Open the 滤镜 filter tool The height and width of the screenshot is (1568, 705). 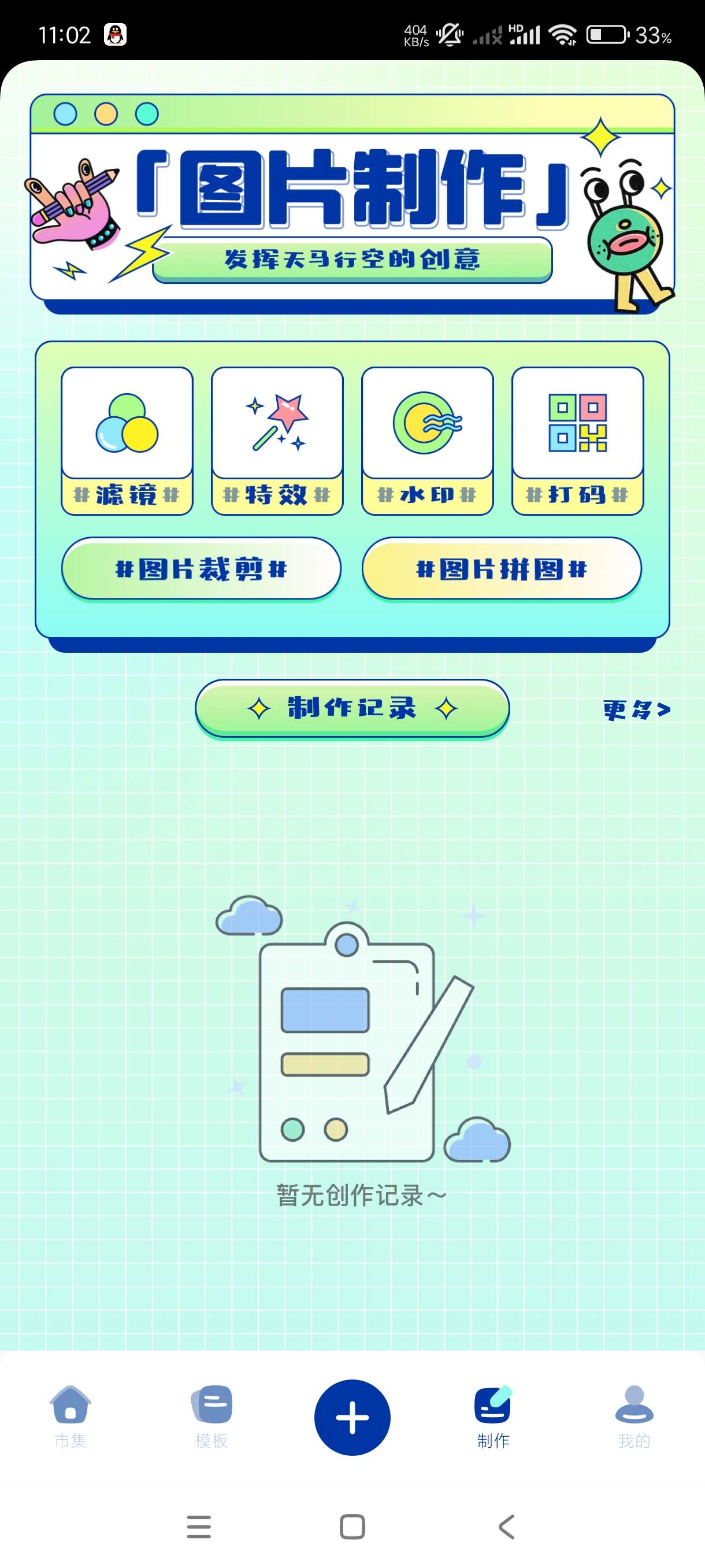[127, 441]
